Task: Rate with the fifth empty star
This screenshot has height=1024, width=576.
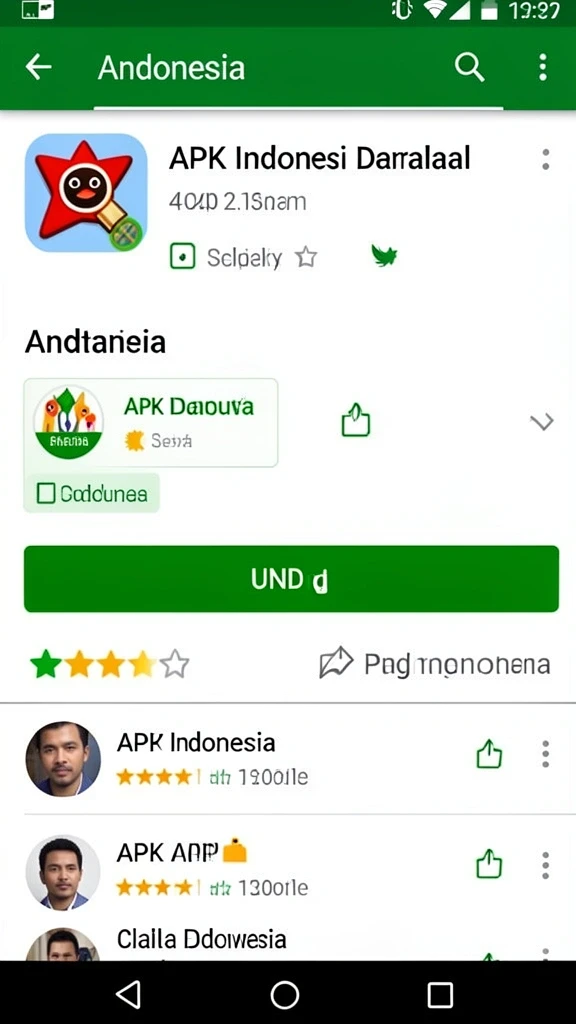Action: click(x=174, y=665)
